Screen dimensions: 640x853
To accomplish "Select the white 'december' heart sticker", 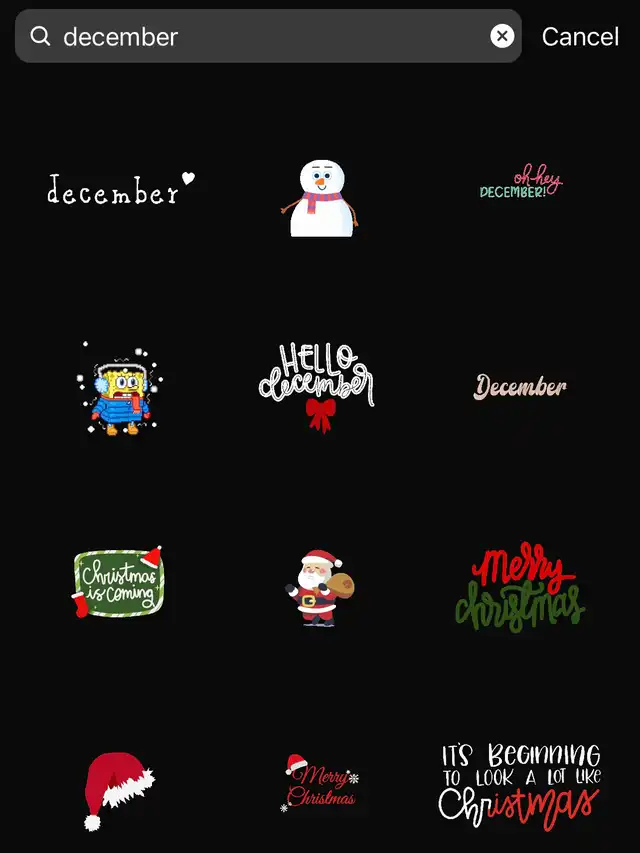I will point(120,190).
